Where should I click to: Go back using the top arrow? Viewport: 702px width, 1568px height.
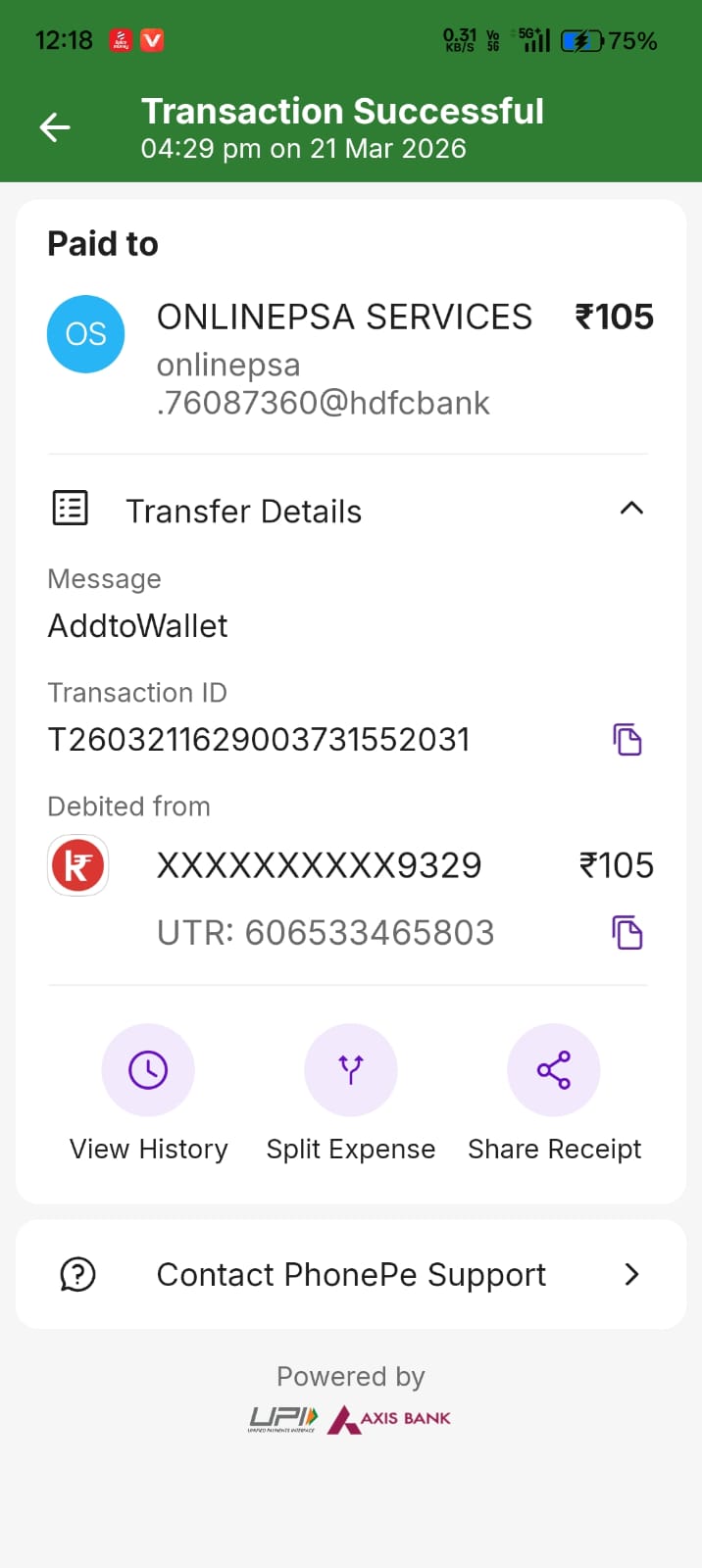coord(55,127)
